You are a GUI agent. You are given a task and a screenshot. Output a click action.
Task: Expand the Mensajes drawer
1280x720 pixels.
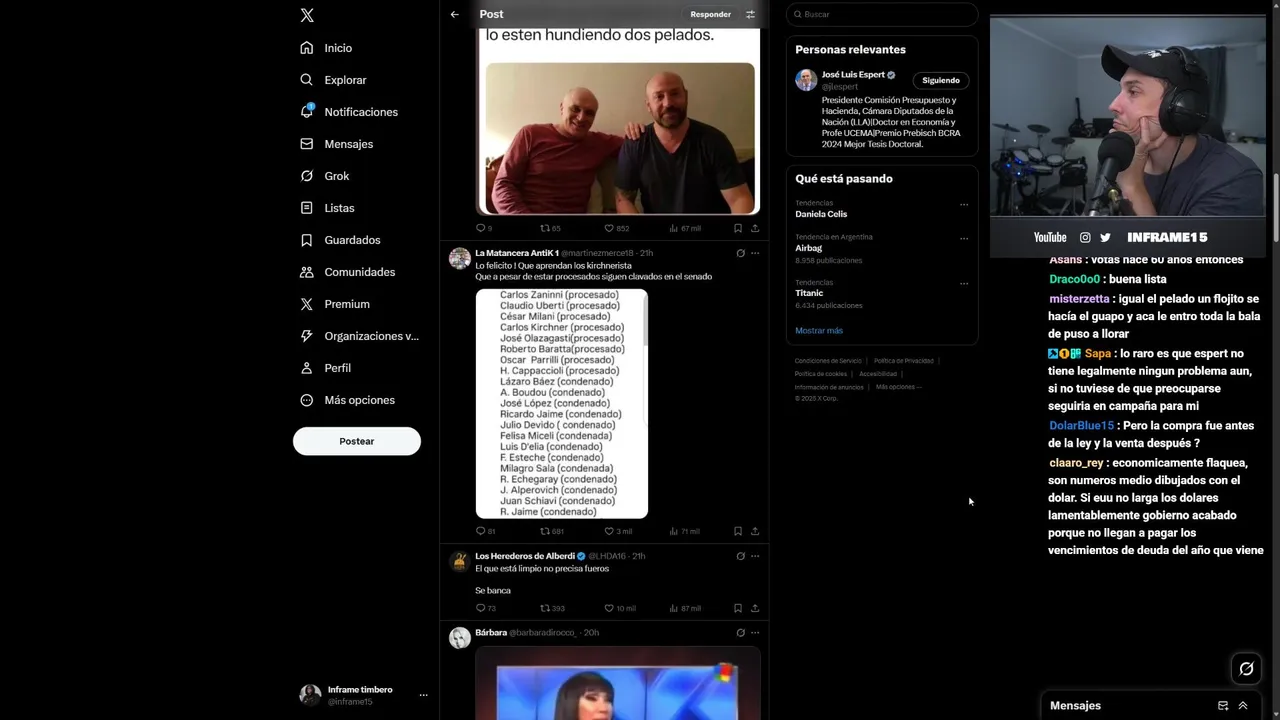coord(1243,705)
